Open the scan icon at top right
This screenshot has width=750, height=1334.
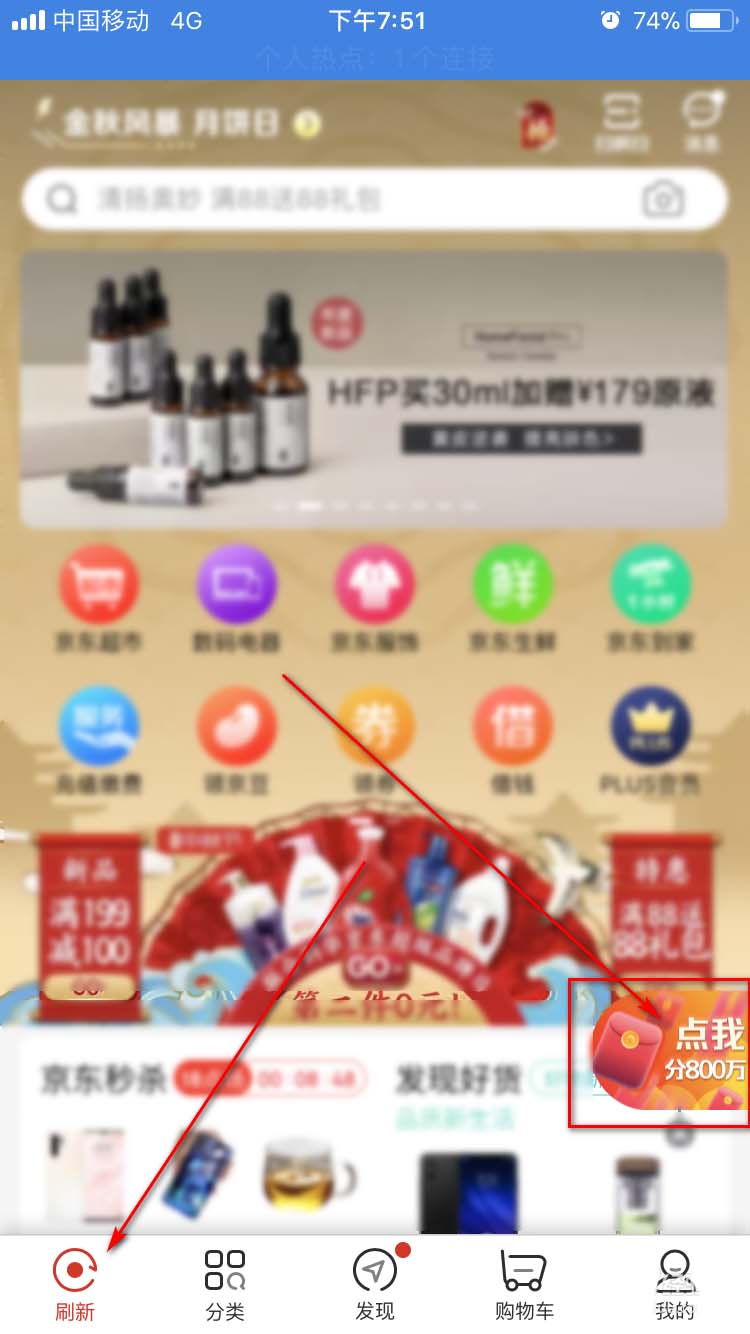pyautogui.click(x=619, y=122)
